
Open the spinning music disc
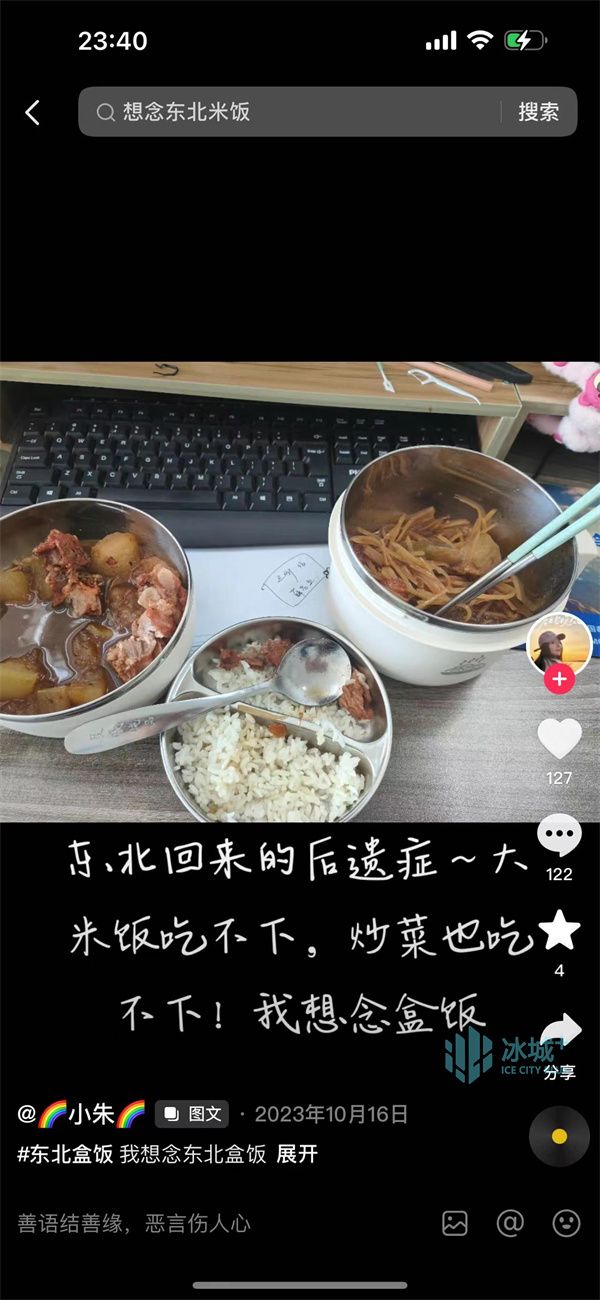pos(559,1136)
